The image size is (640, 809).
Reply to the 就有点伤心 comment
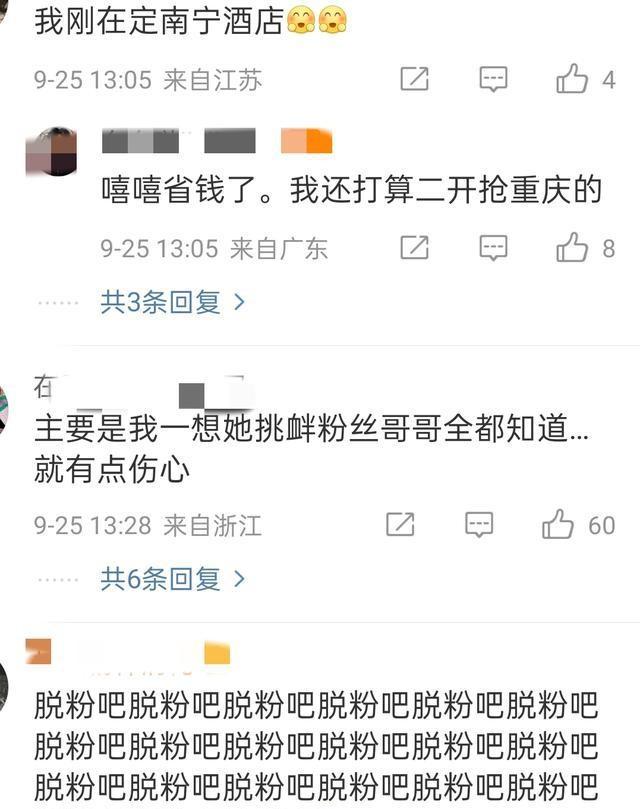[x=479, y=524]
